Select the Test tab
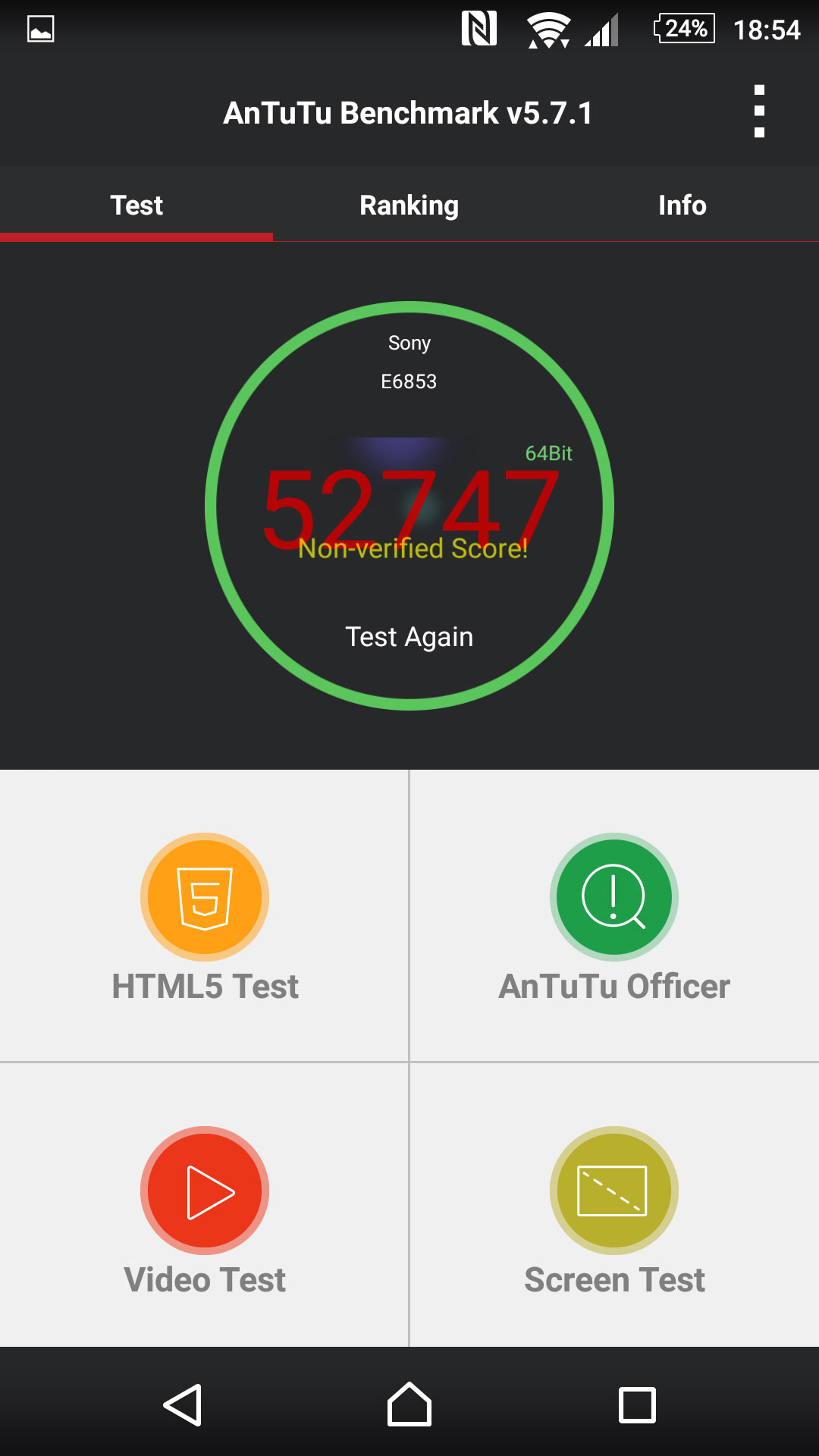Viewport: 819px width, 1456px height. click(136, 205)
